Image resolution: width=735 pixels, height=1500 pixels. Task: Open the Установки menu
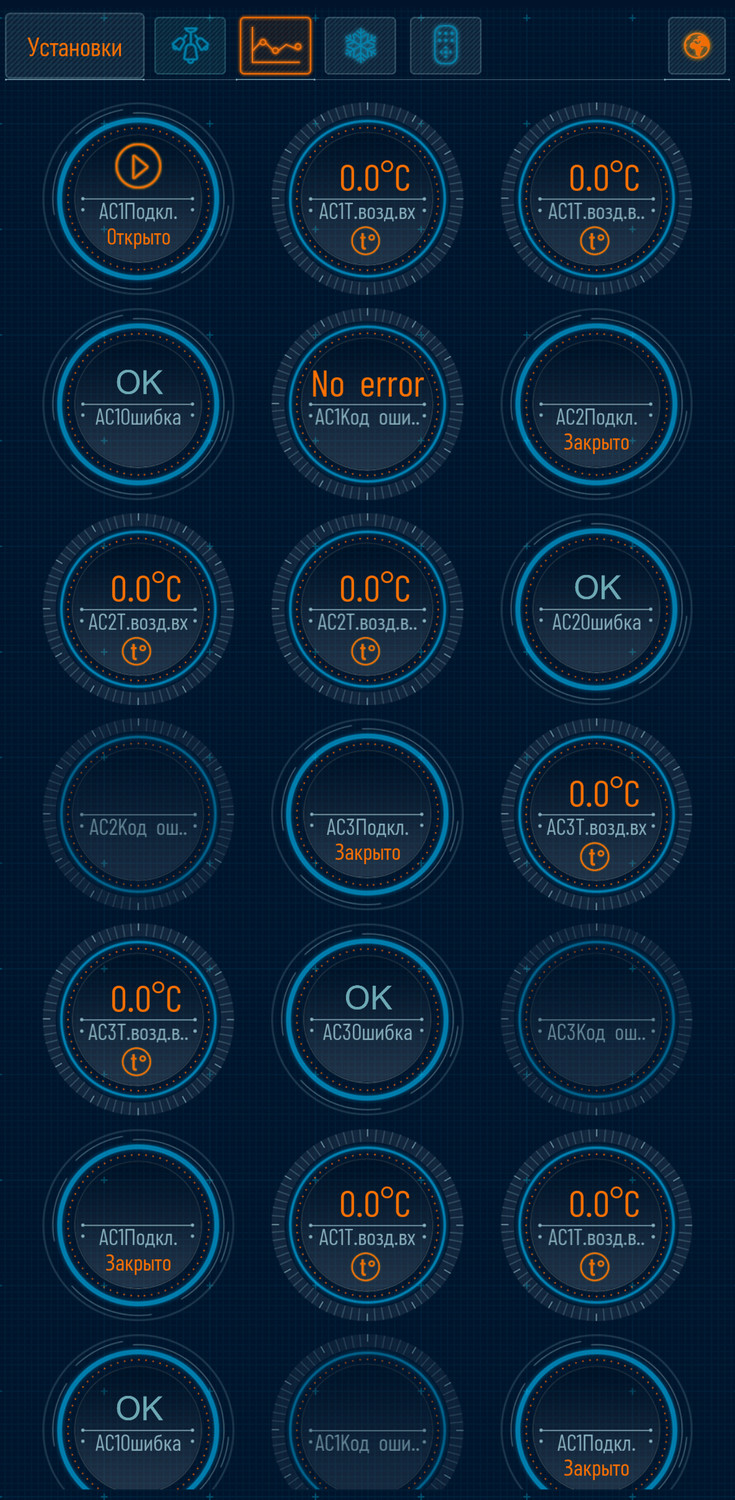tap(75, 47)
